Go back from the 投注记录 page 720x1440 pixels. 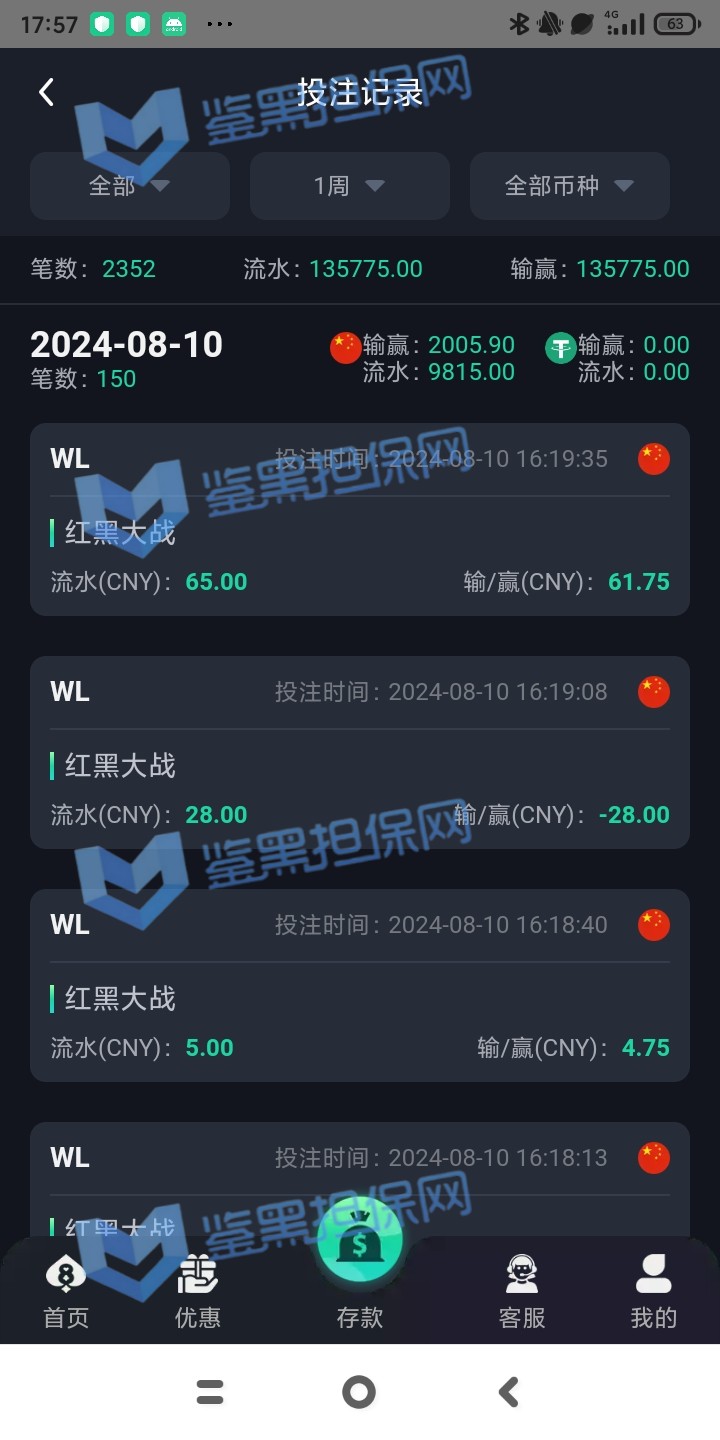[x=46, y=93]
